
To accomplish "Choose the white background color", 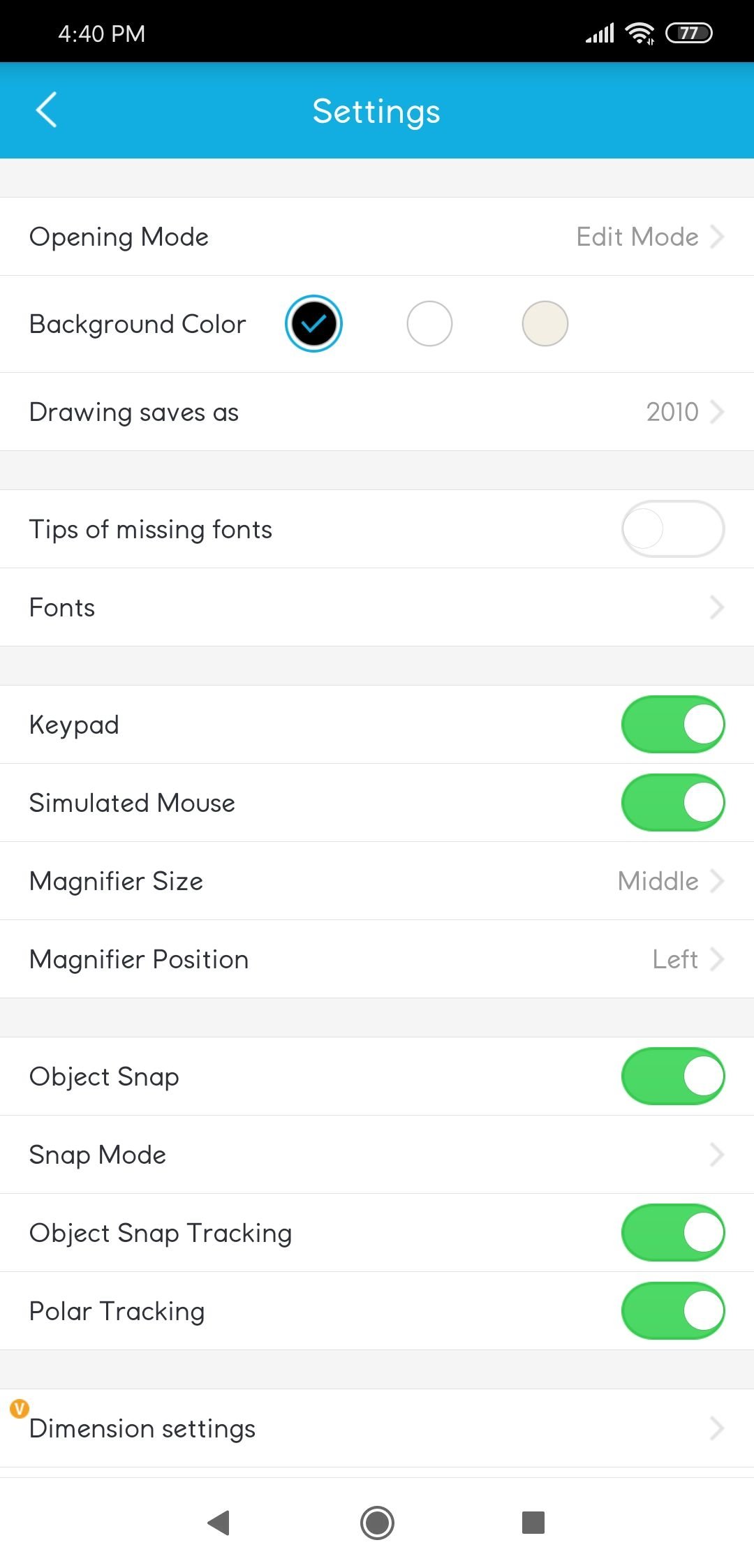I will click(429, 324).
